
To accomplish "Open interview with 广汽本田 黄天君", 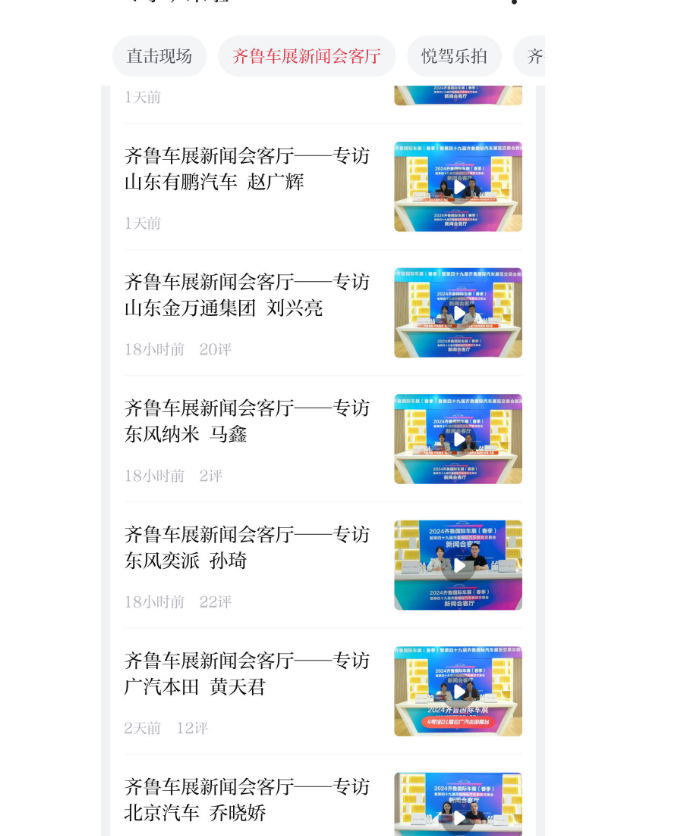I will (x=247, y=673).
